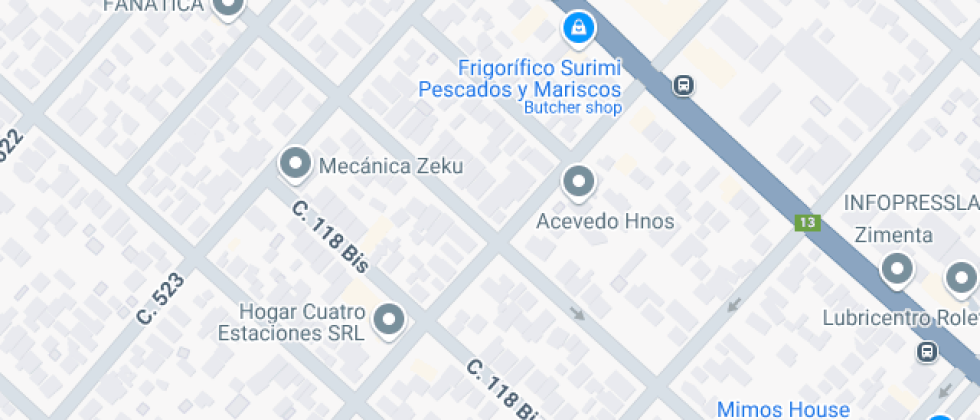Open the Acevedo Hnos place marker

pos(578,182)
